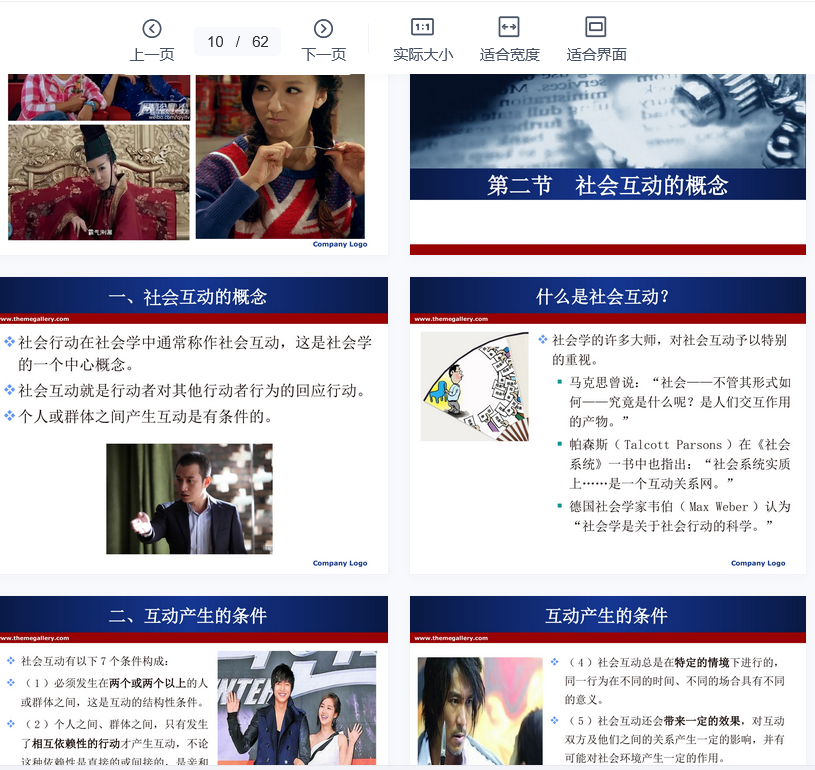This screenshot has height=770, width=815.
Task: Go to the previous page (上一页)
Action: (x=152, y=39)
